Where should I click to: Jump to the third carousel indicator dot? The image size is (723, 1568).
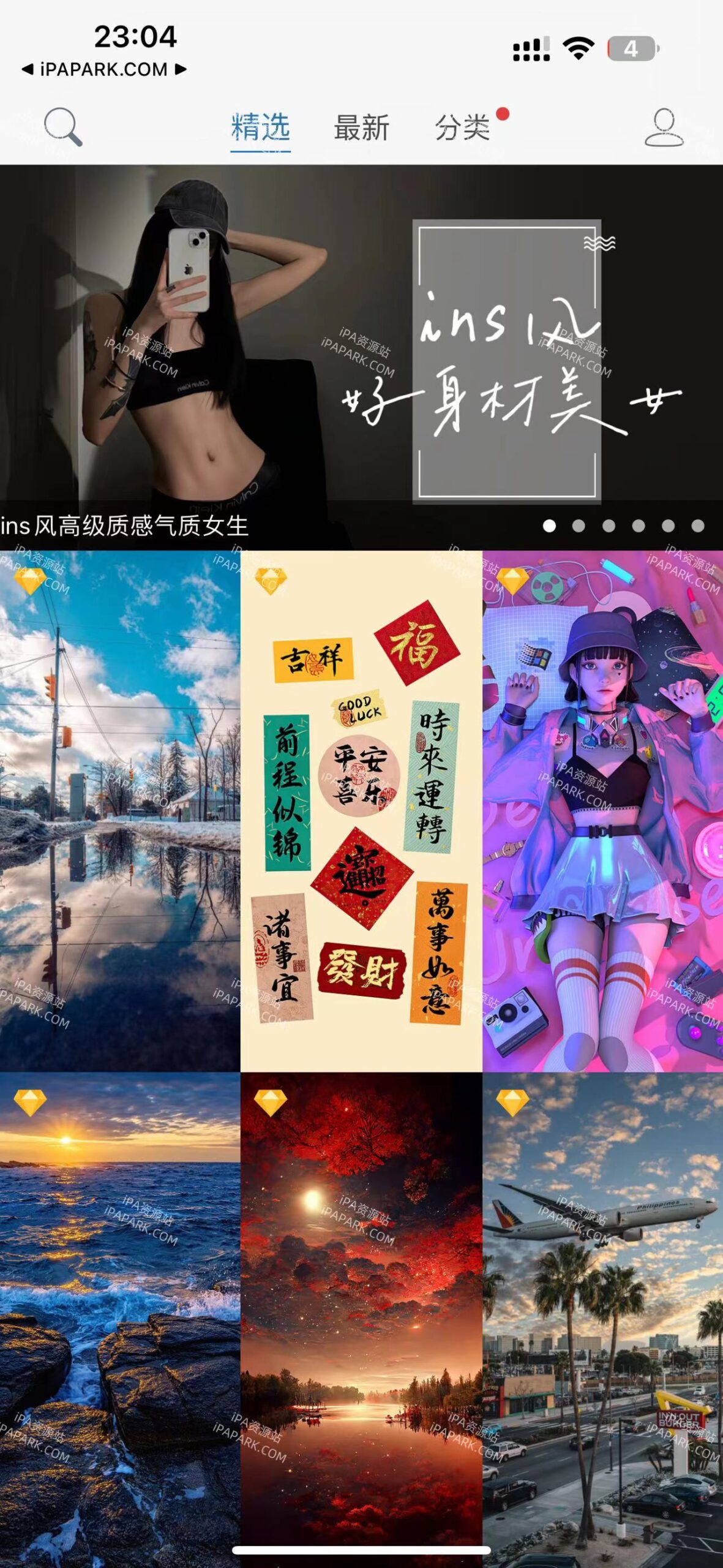(609, 525)
